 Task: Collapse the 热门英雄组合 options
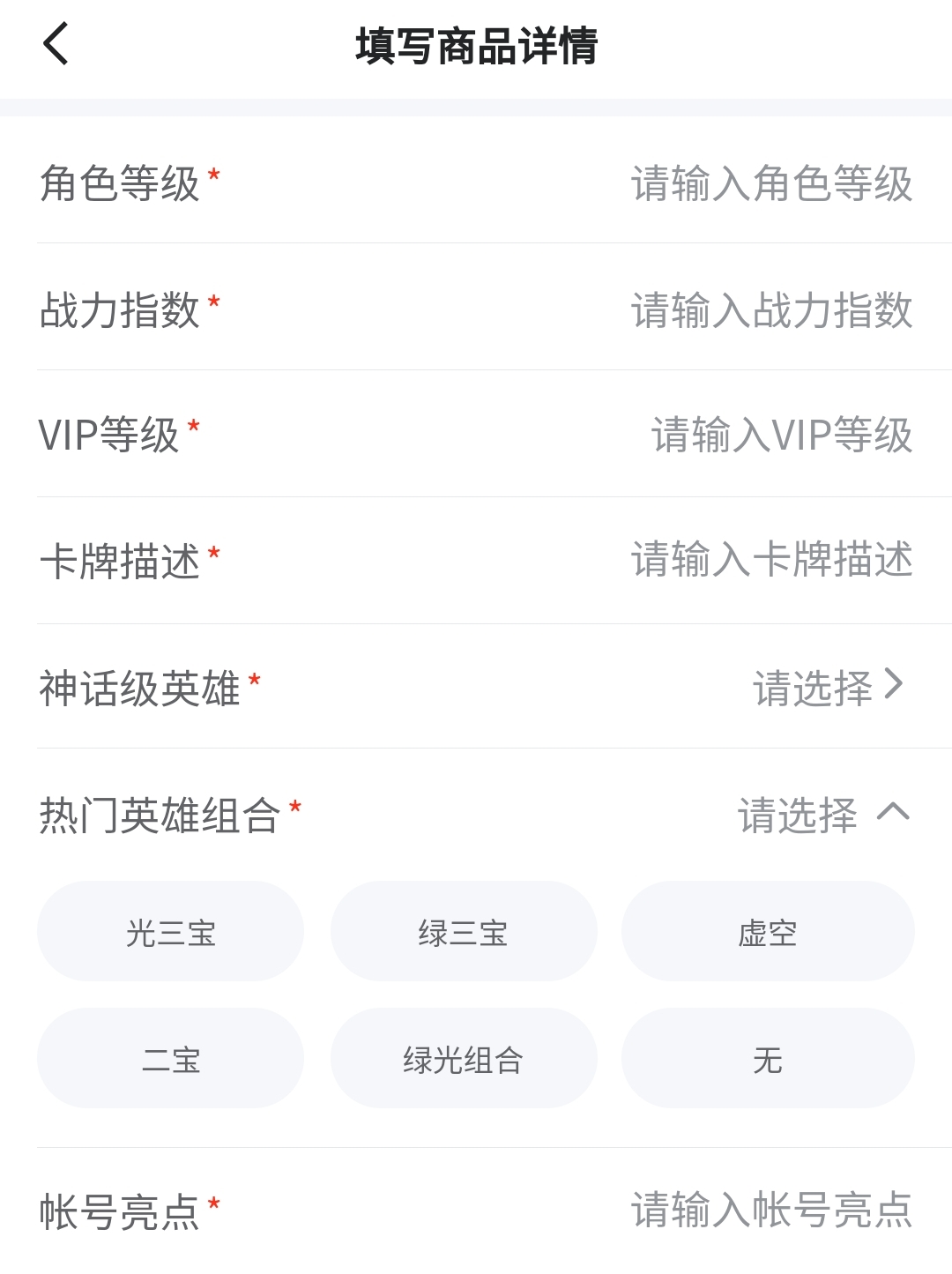[x=892, y=813]
